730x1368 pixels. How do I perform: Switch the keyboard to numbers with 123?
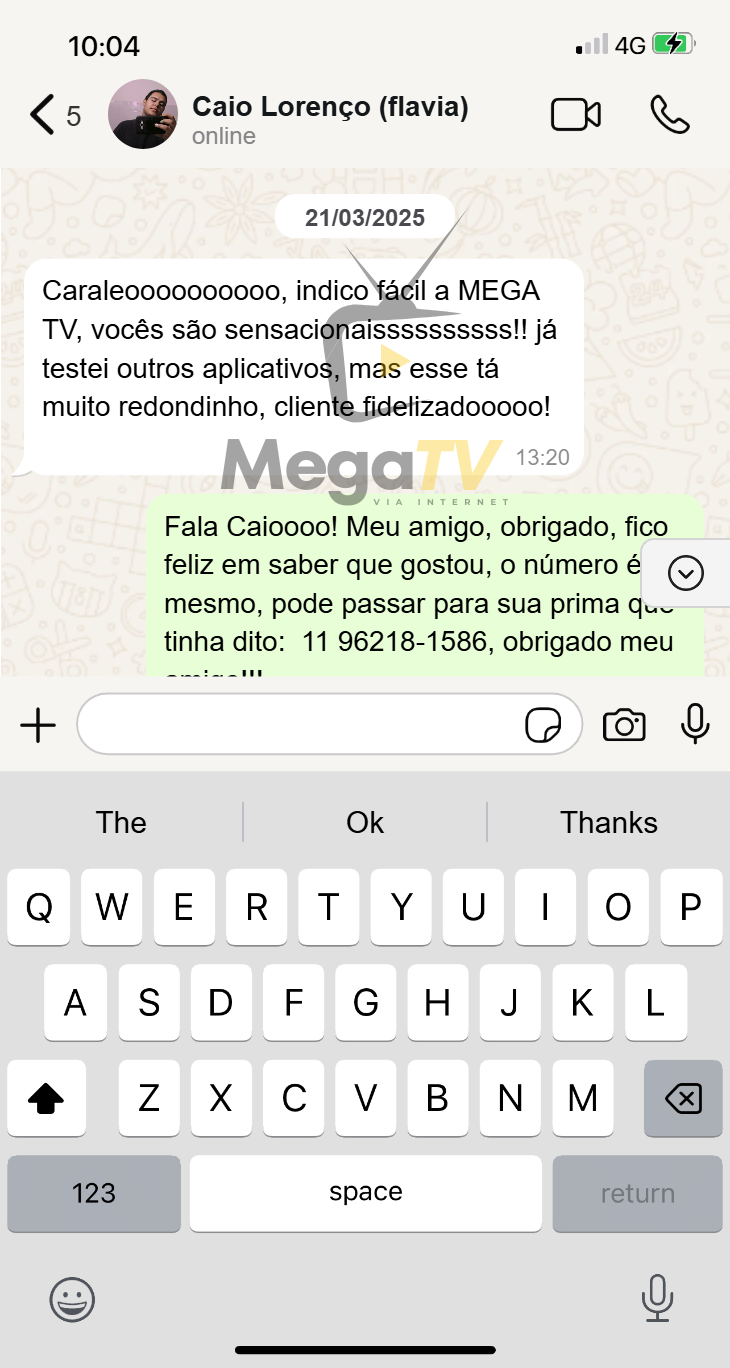[94, 1193]
